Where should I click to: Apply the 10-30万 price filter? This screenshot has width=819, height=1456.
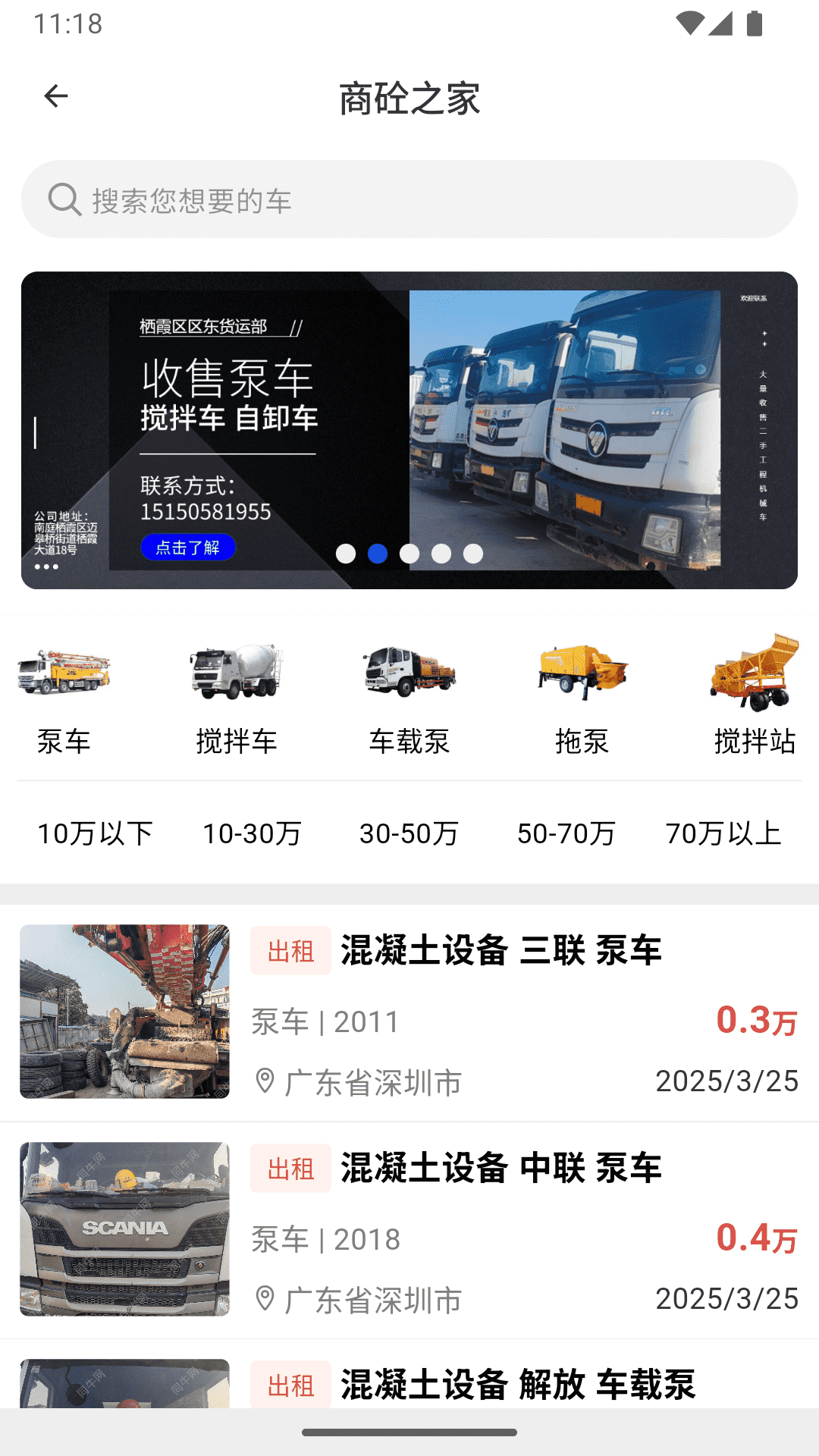253,833
